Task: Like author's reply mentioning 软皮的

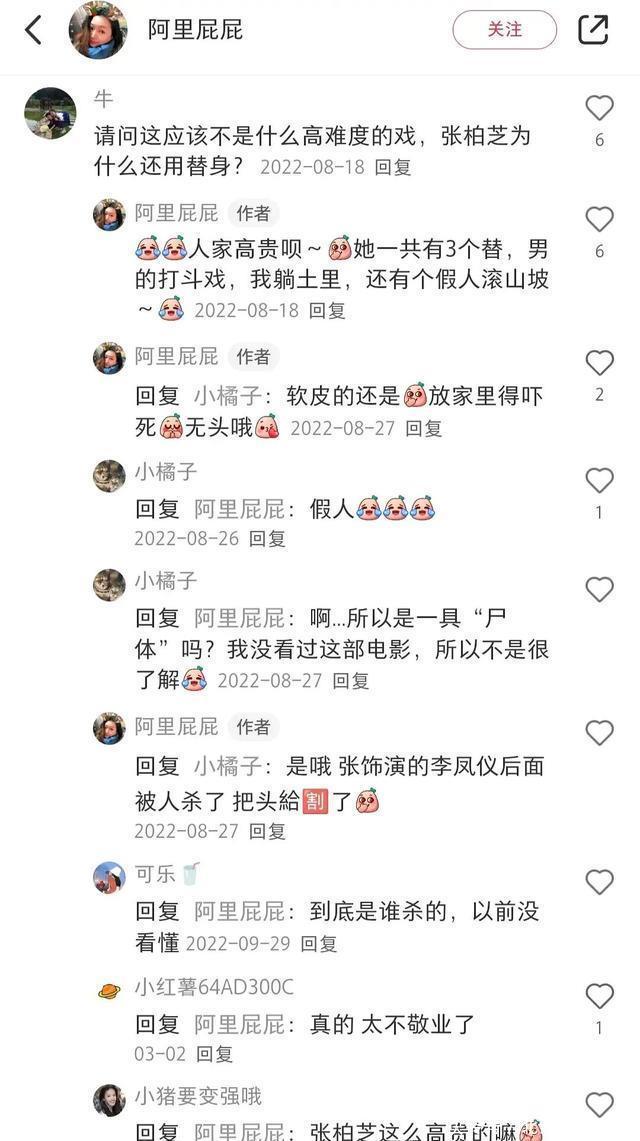Action: (599, 363)
